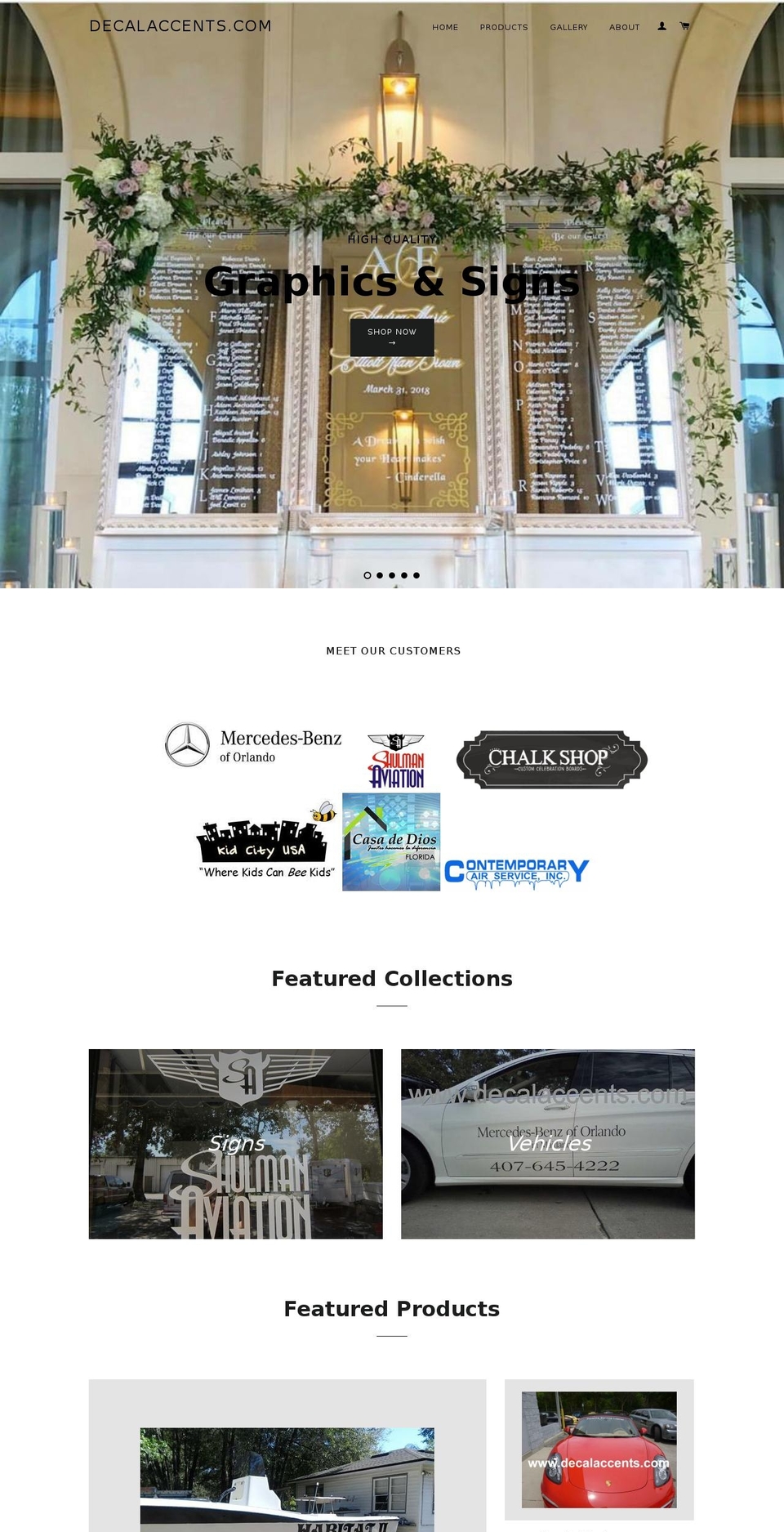The height and width of the screenshot is (1532, 784).
Task: Click the Mercedes-Benz of Orlando logo
Action: coord(253,745)
